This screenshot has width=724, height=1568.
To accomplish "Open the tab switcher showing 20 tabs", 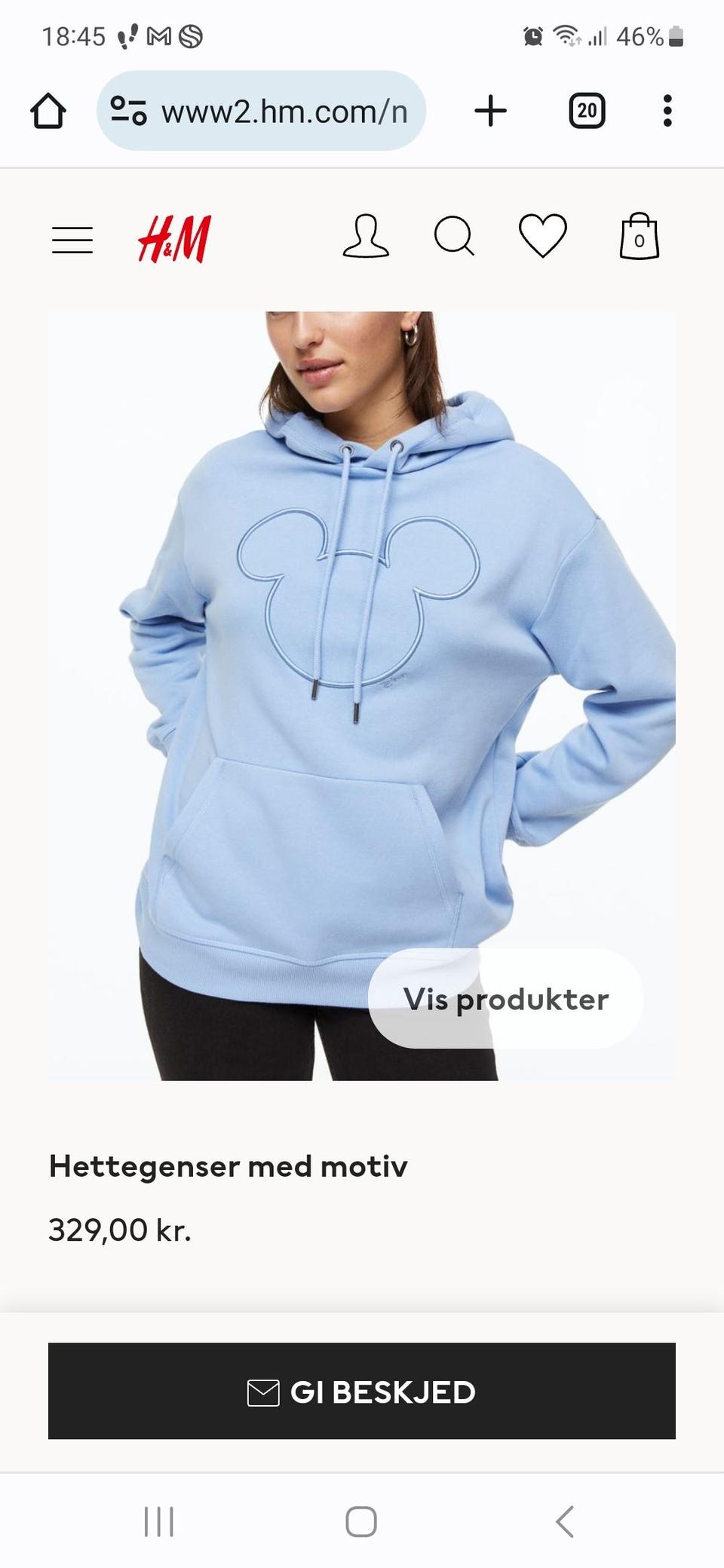I will pos(587,111).
